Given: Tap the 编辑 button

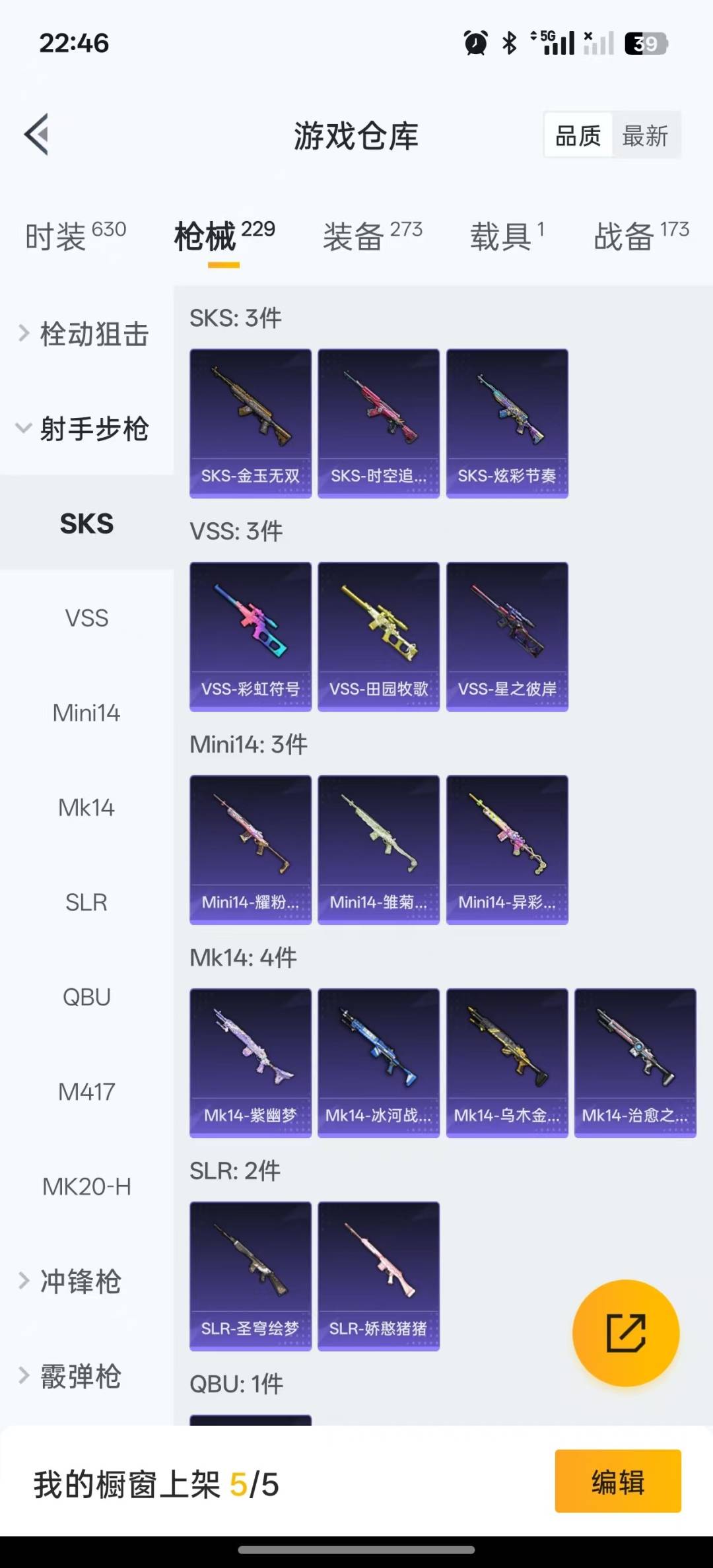Looking at the screenshot, I should (617, 1481).
